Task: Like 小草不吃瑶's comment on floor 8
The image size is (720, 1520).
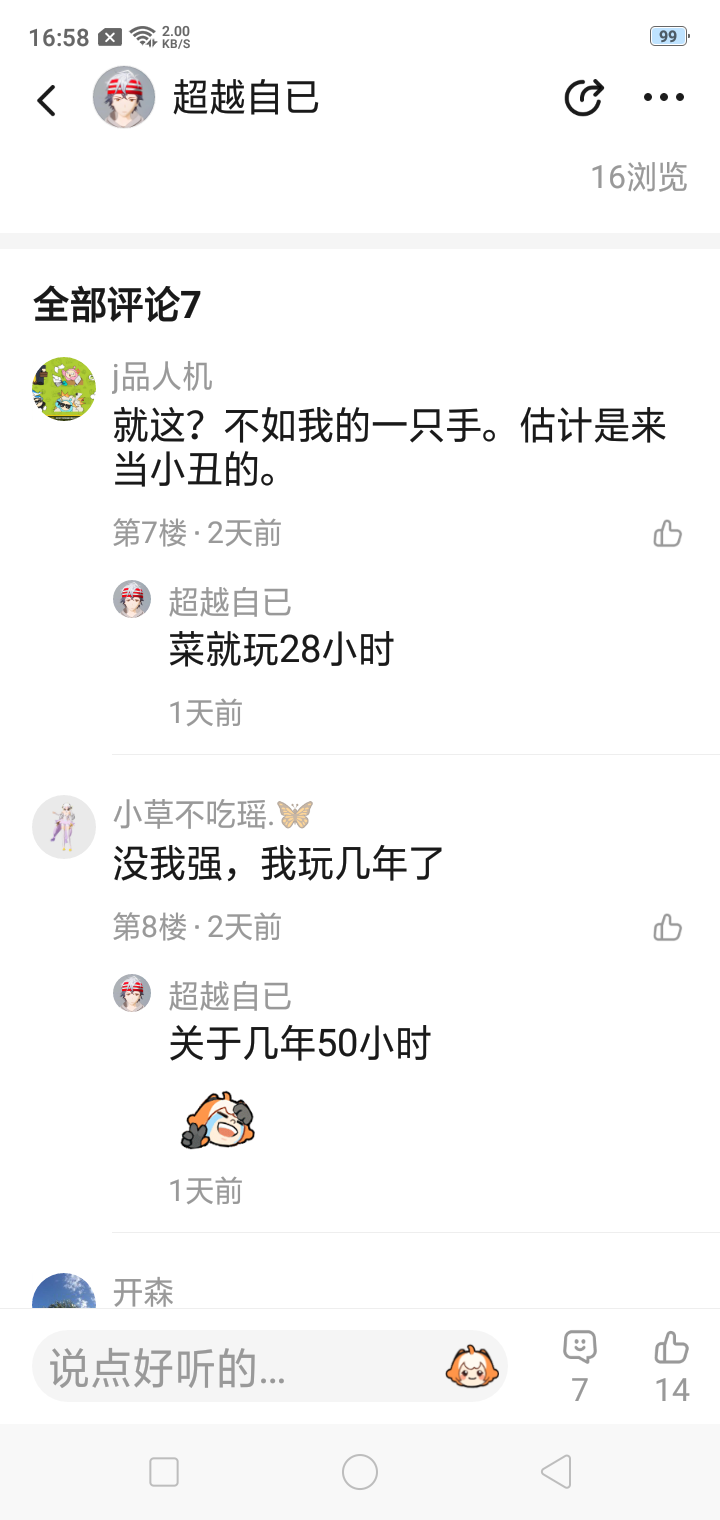Action: point(667,928)
